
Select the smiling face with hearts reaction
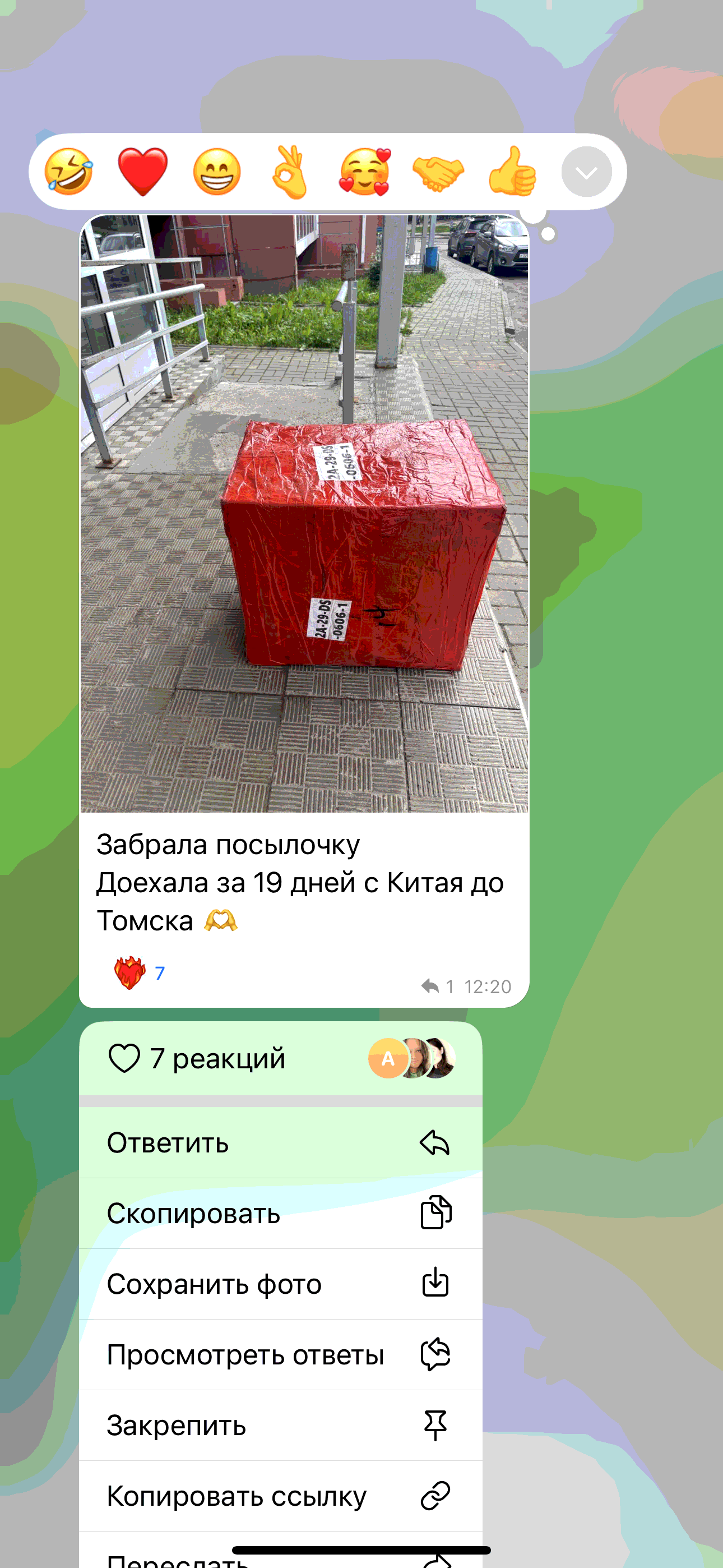tap(367, 172)
